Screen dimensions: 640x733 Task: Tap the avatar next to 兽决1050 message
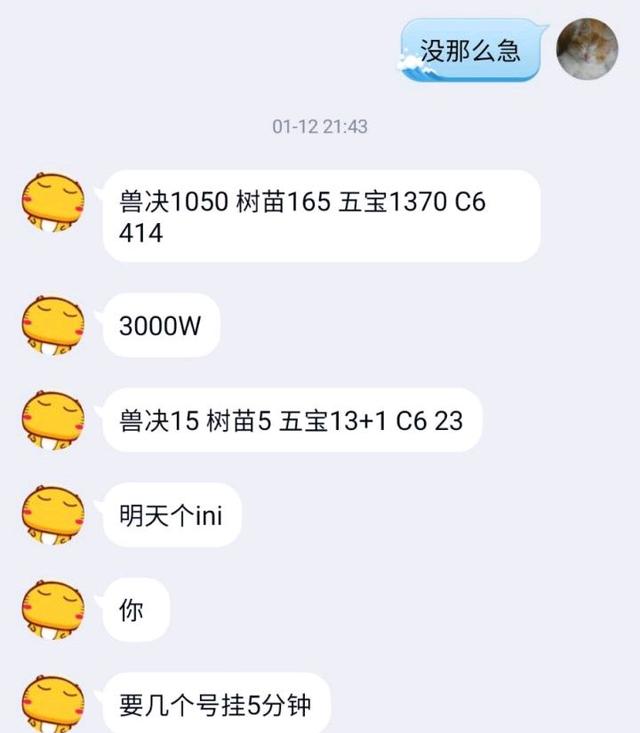(x=52, y=201)
